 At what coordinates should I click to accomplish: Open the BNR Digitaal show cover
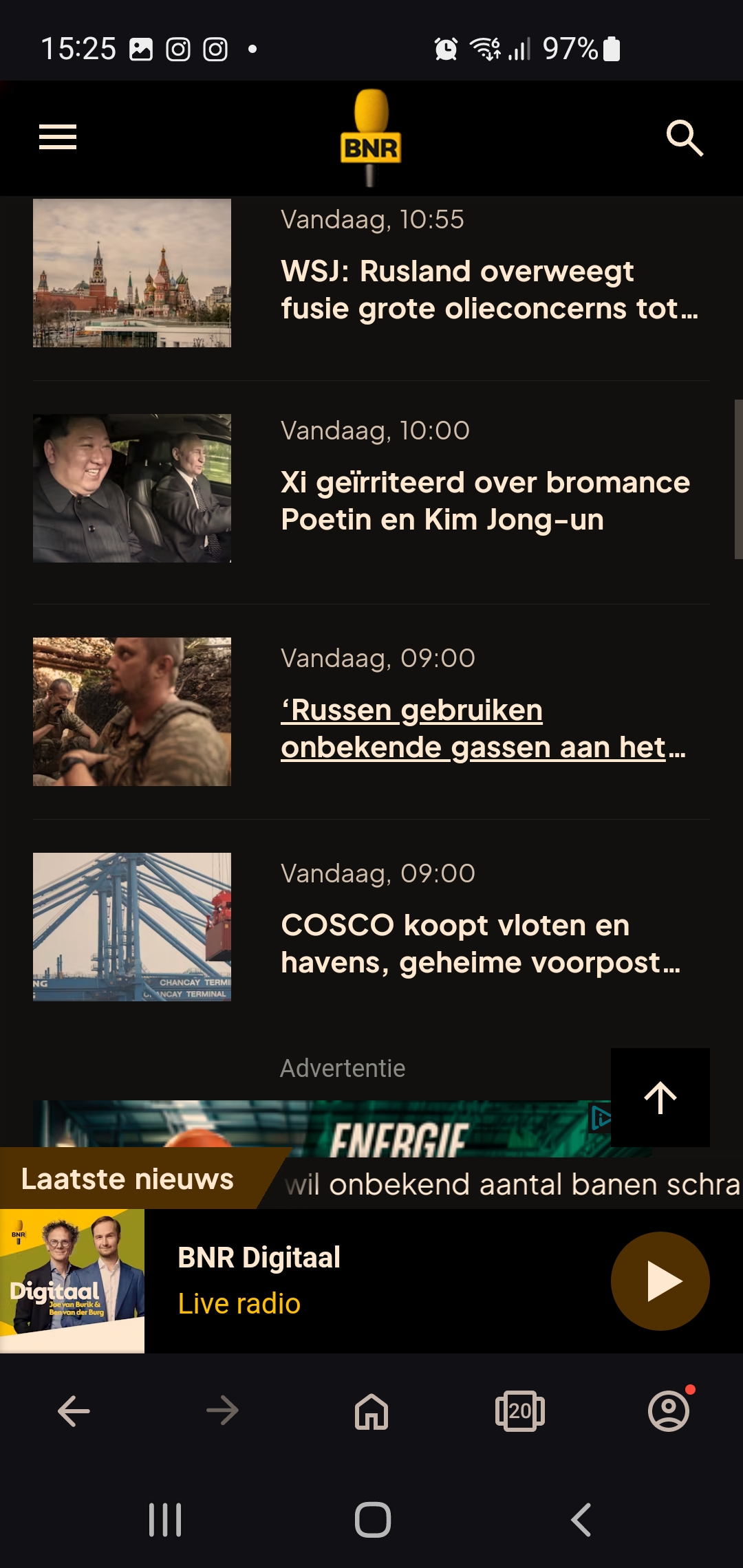(72, 1281)
